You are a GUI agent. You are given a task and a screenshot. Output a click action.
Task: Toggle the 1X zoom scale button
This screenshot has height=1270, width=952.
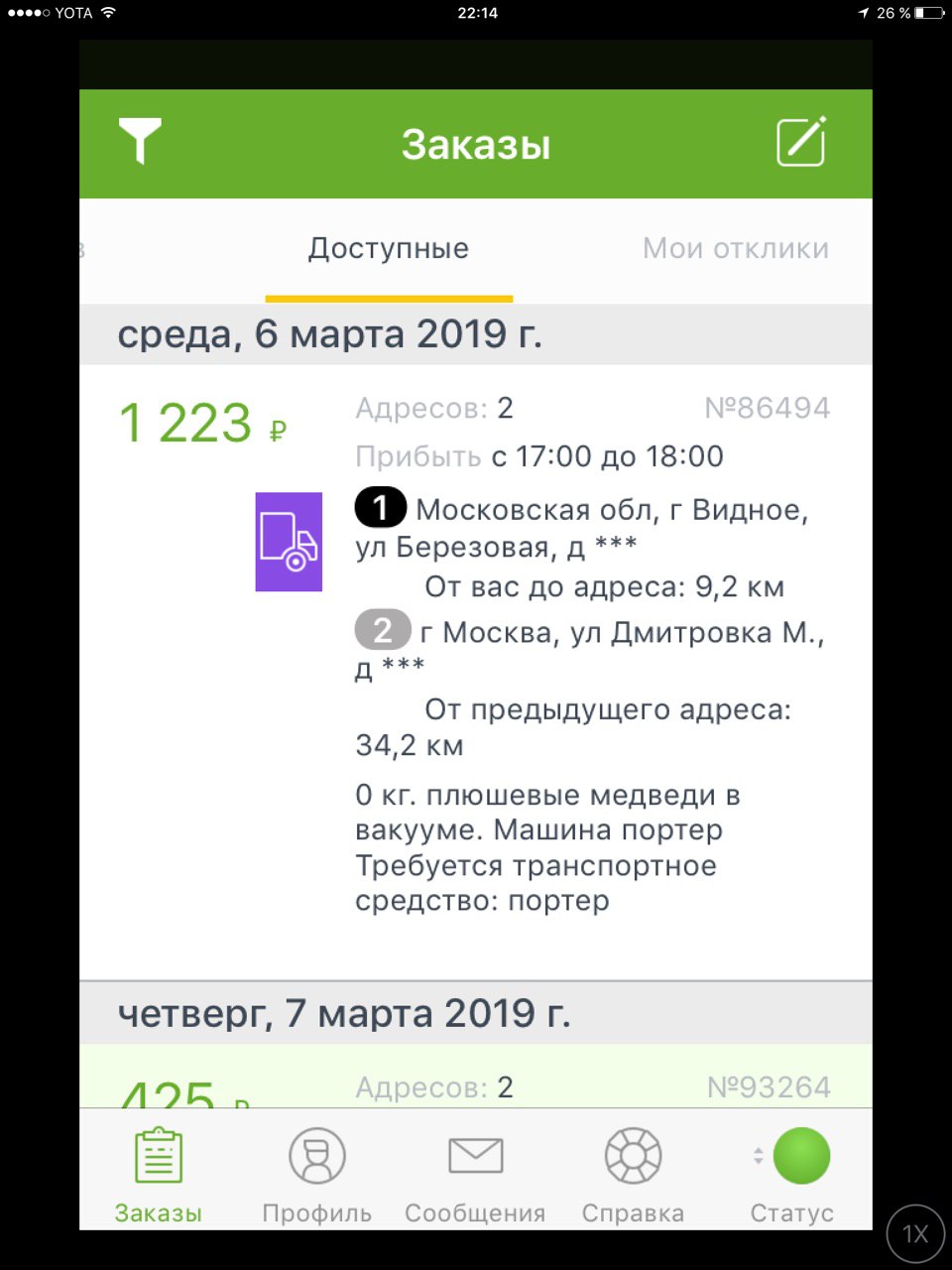click(914, 1234)
